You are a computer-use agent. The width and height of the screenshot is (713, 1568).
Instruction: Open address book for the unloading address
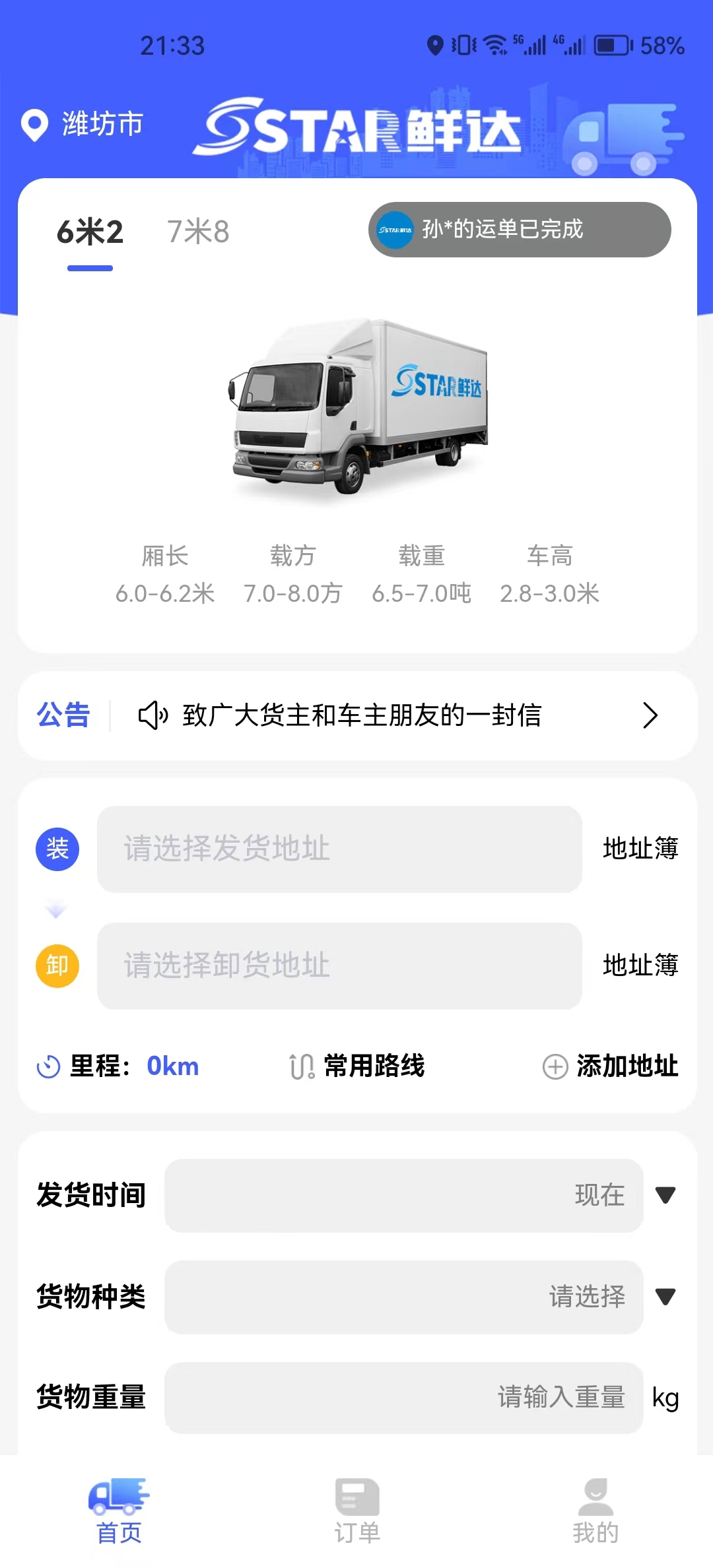640,965
